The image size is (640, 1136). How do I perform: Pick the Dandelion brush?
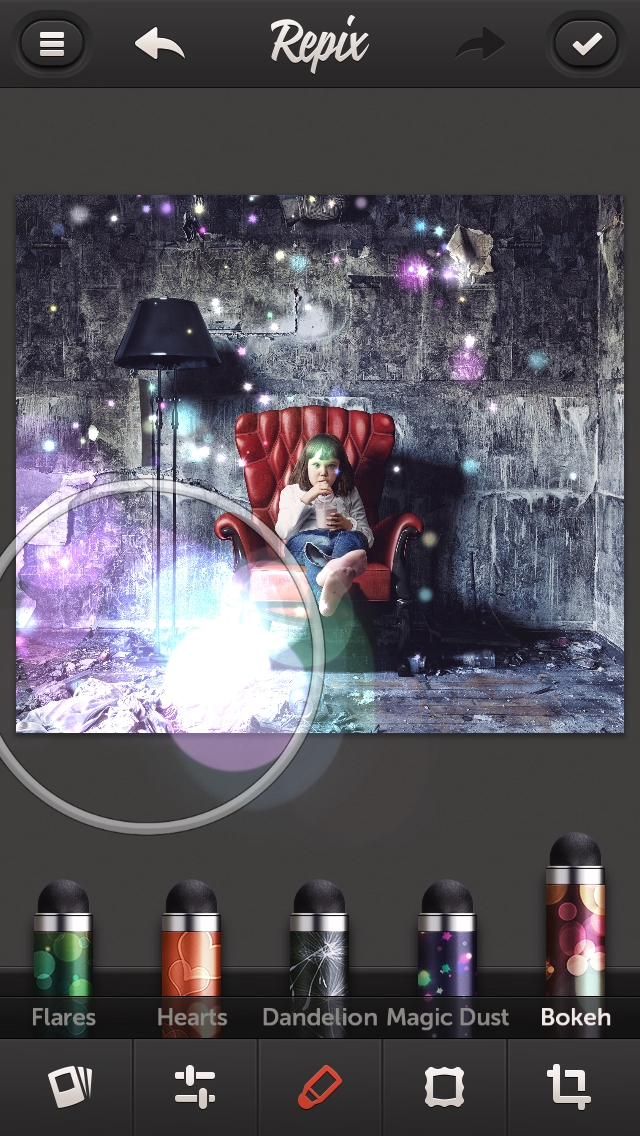pos(319,956)
